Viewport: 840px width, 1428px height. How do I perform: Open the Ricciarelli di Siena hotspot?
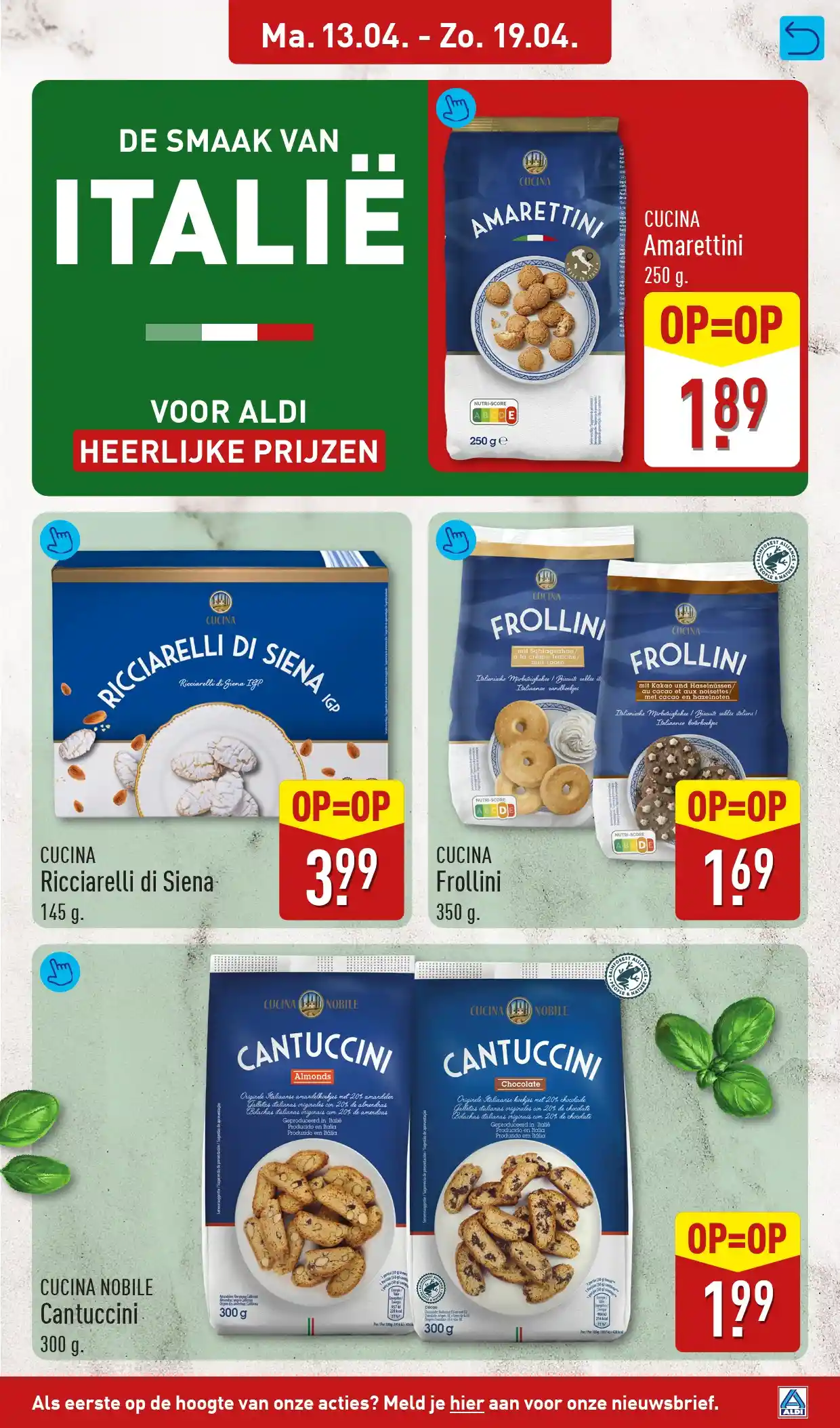60,539
